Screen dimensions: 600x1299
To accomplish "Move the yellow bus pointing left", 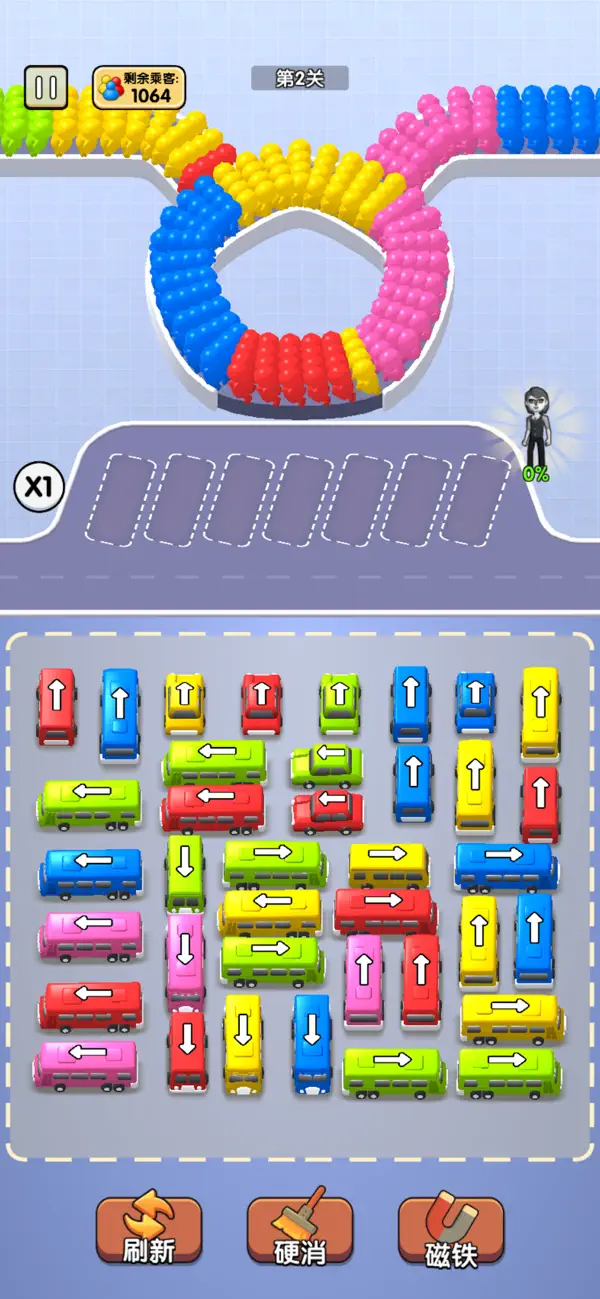I will pos(270,912).
